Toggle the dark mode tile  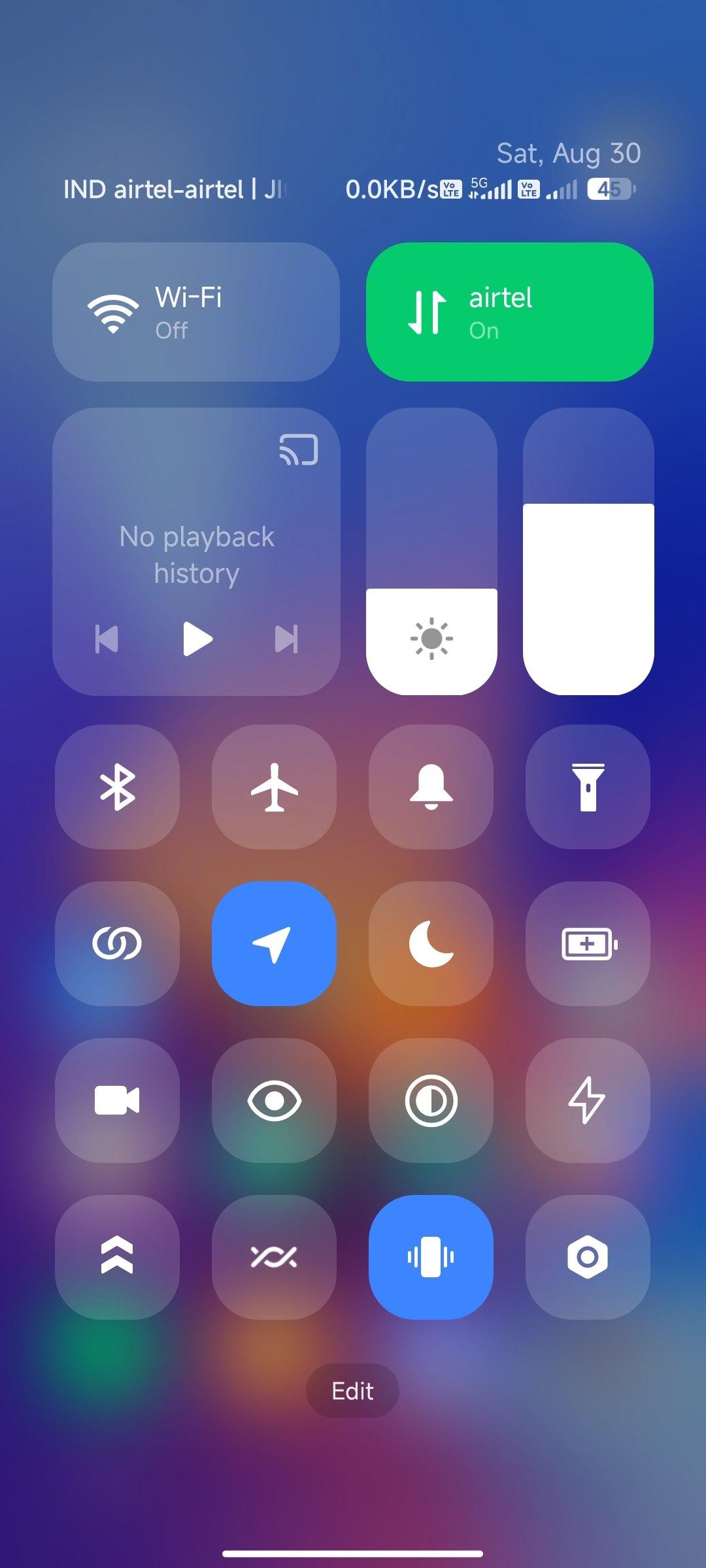(x=431, y=1100)
